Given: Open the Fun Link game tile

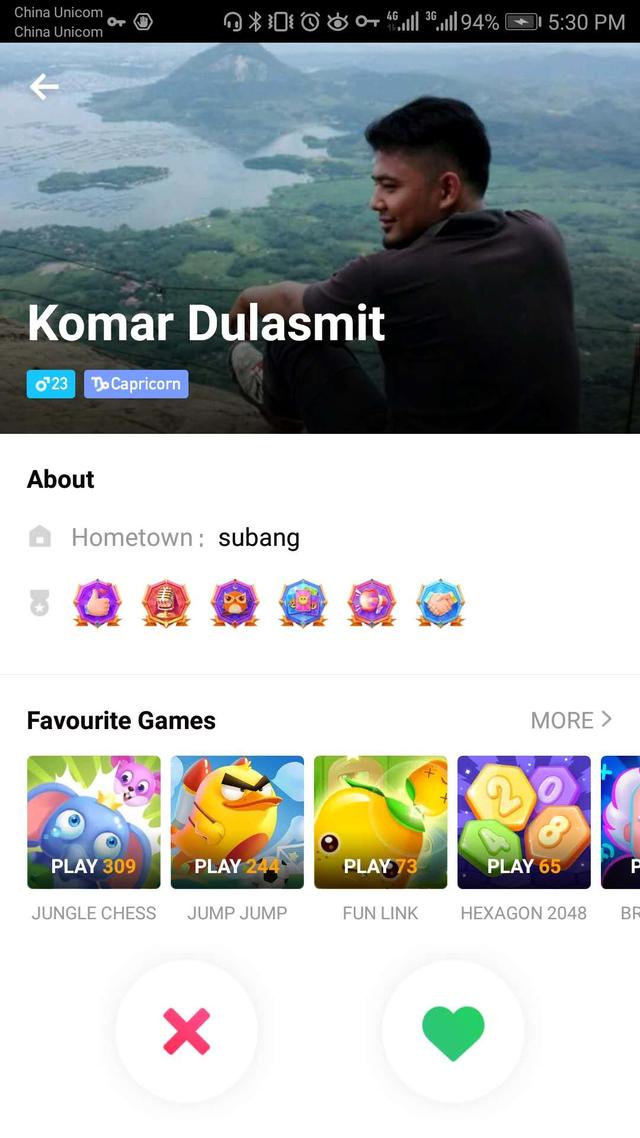Looking at the screenshot, I should 381,822.
